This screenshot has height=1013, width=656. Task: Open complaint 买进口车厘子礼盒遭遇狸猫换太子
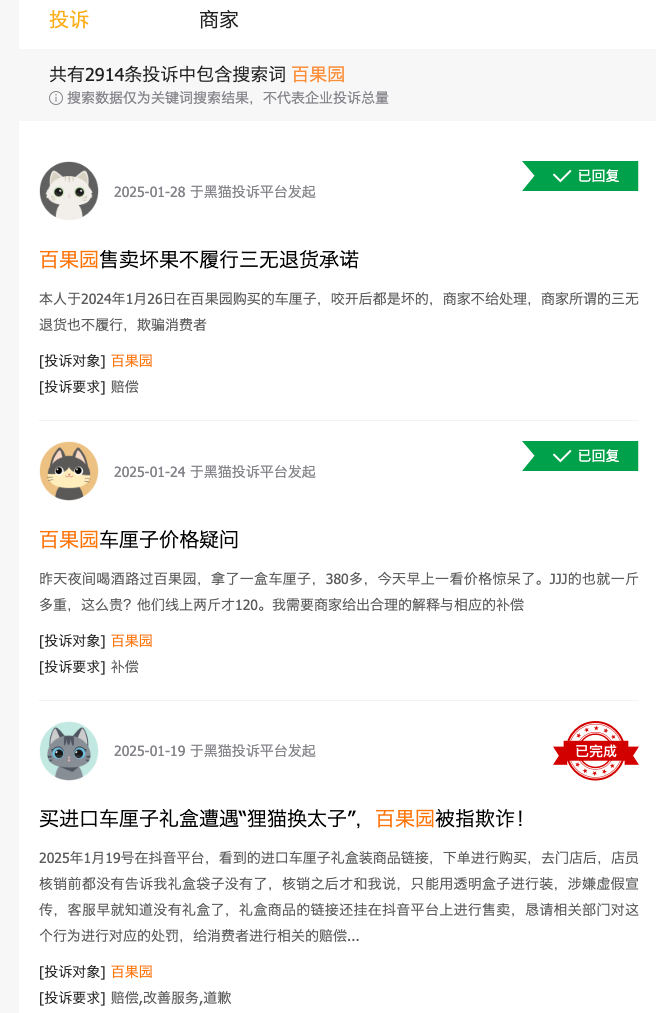pyautogui.click(x=280, y=819)
